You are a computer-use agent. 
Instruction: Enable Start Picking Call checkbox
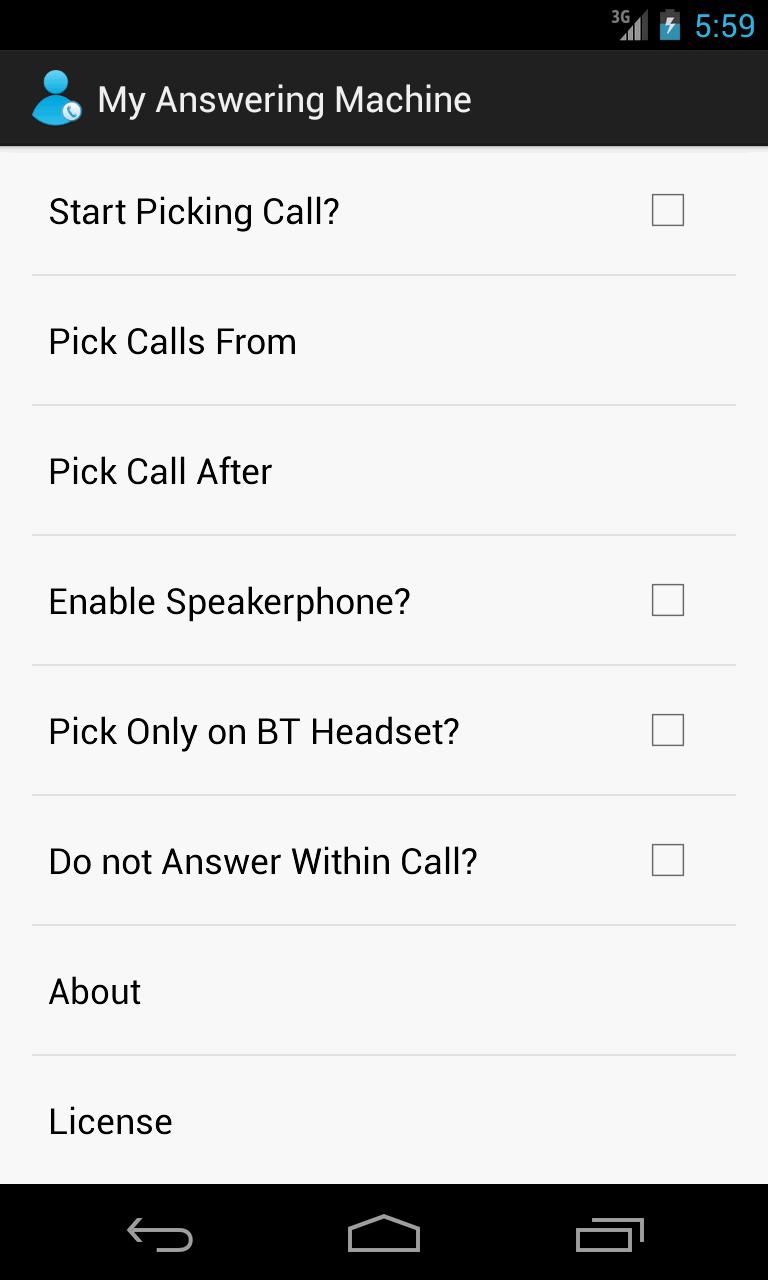pos(667,210)
